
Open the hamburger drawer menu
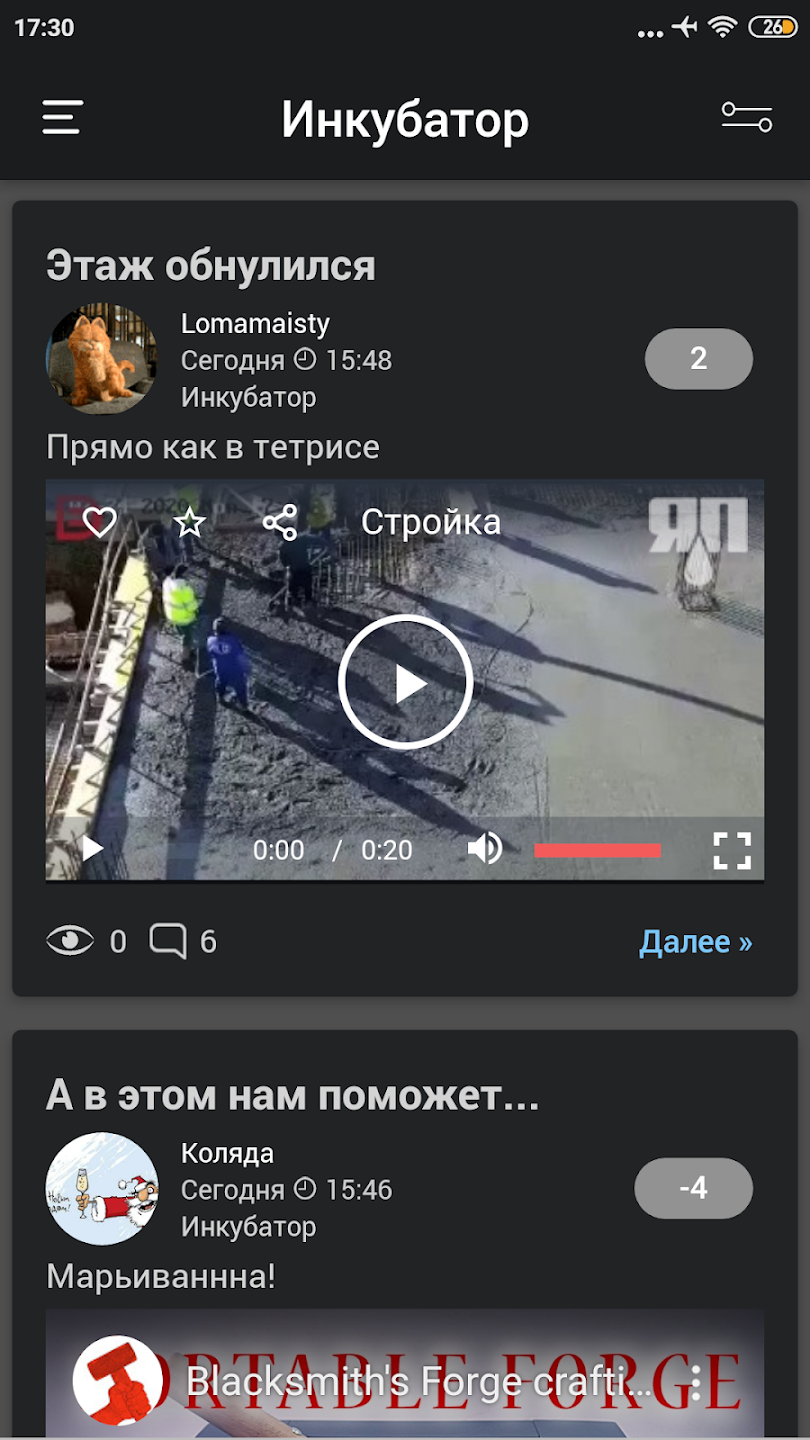coord(62,118)
